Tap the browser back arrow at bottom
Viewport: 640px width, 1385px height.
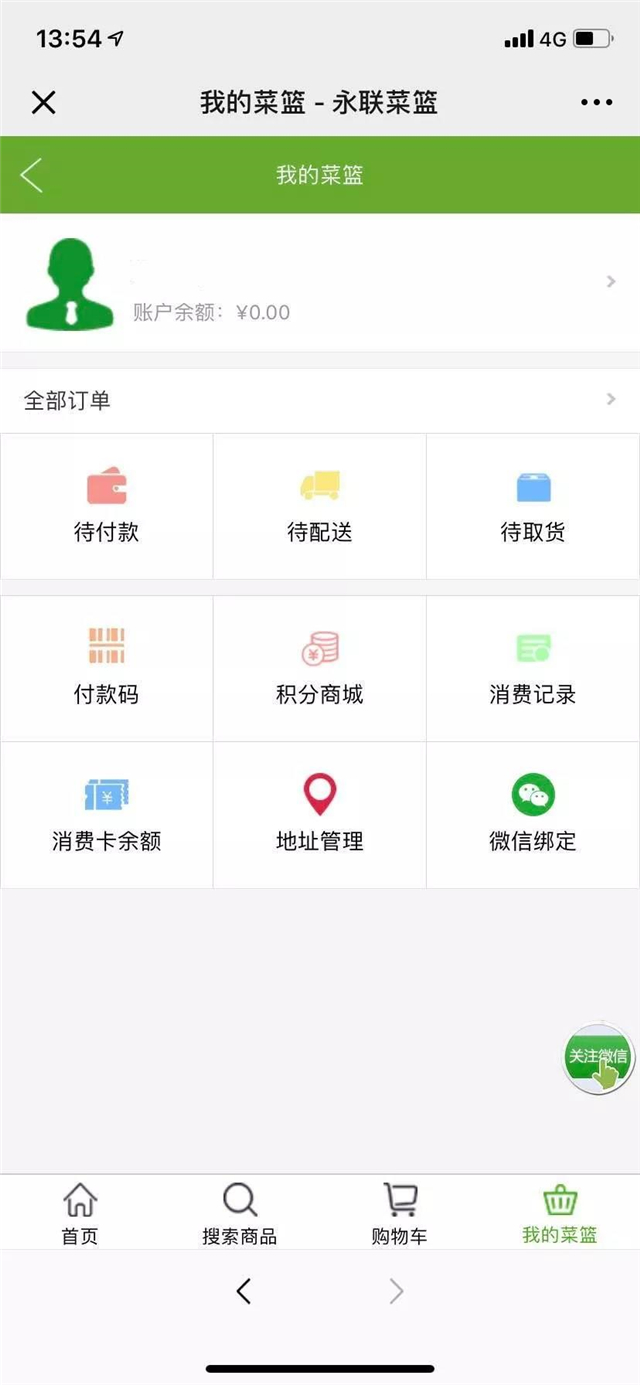pos(243,1291)
